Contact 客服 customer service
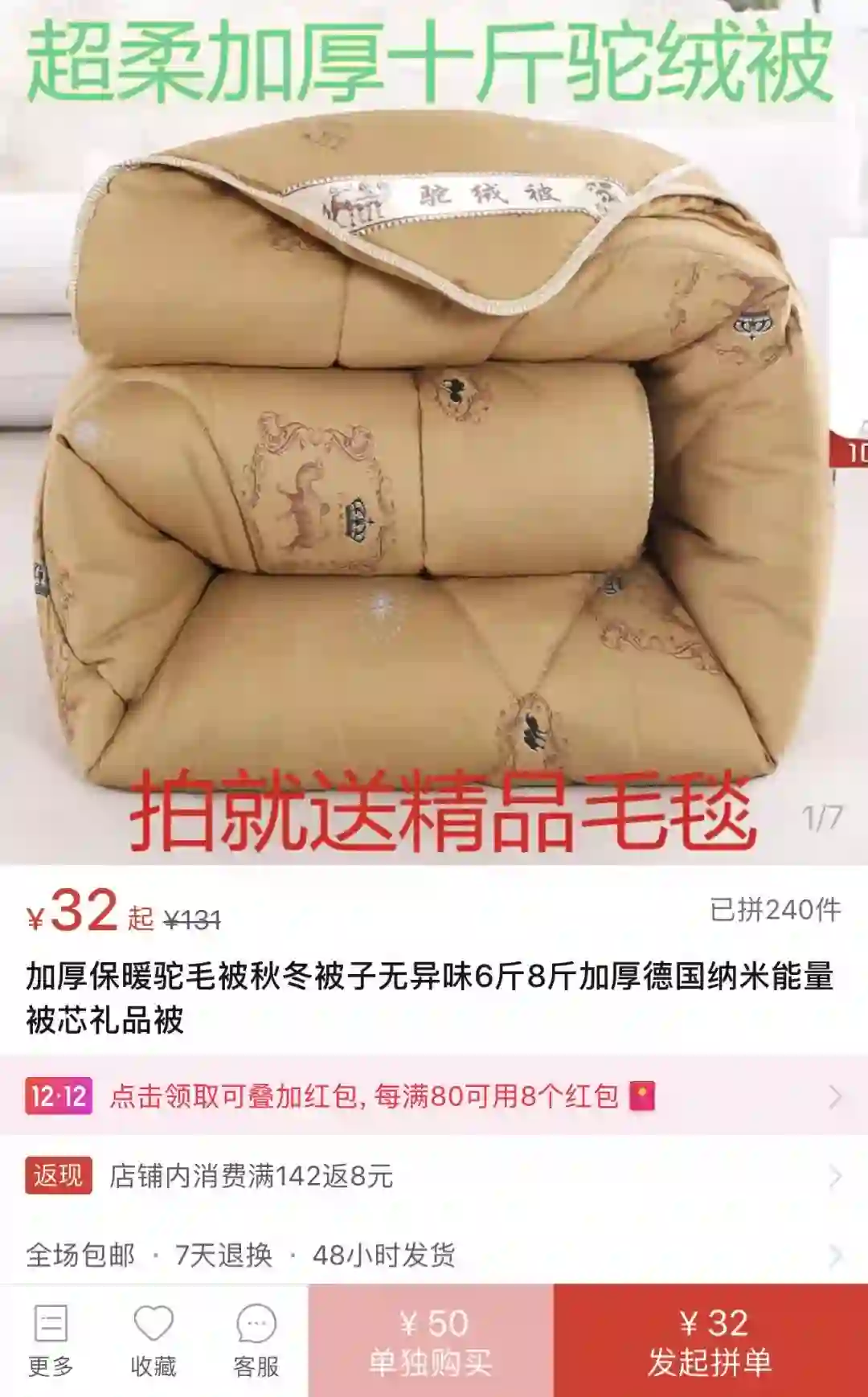This screenshot has height=1397, width=868. coord(256,1341)
